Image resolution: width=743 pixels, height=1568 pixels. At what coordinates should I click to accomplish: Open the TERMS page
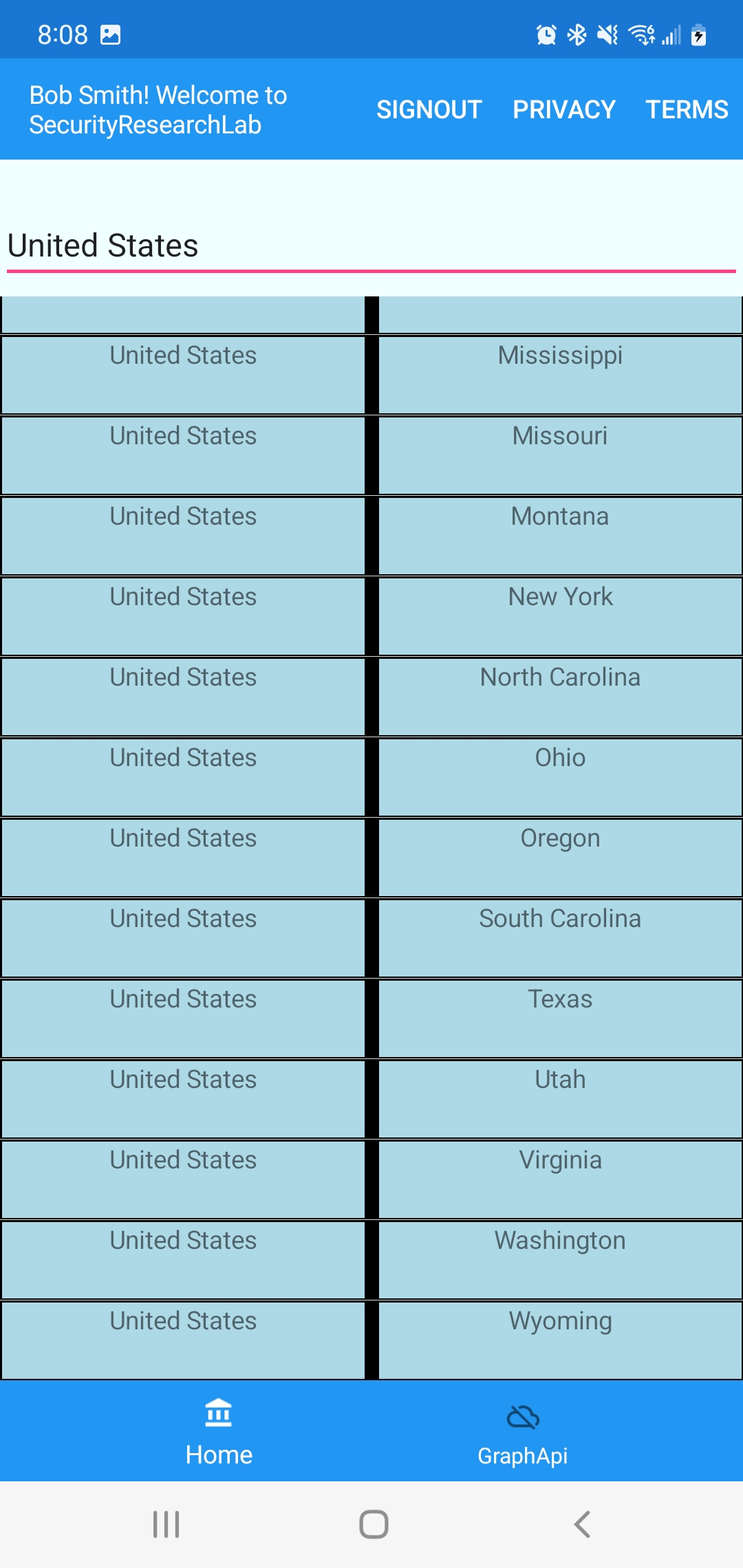686,109
